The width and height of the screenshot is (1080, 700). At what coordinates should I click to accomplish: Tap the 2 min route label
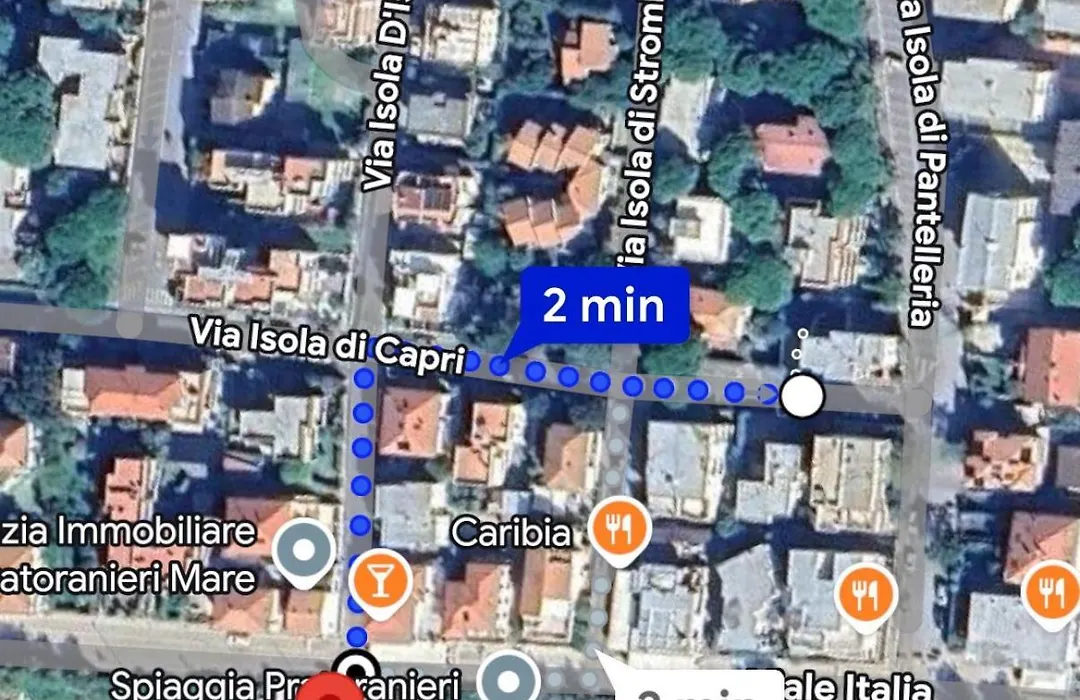[x=603, y=305]
